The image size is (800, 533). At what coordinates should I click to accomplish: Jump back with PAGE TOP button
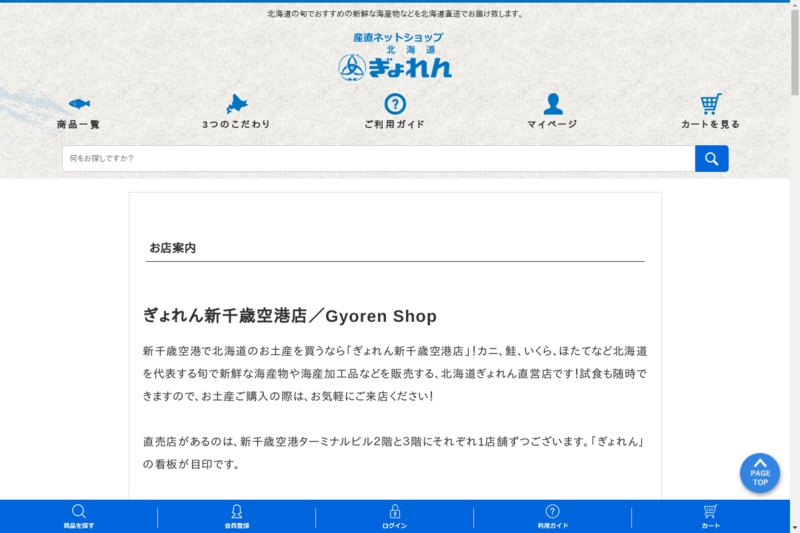[x=760, y=473]
